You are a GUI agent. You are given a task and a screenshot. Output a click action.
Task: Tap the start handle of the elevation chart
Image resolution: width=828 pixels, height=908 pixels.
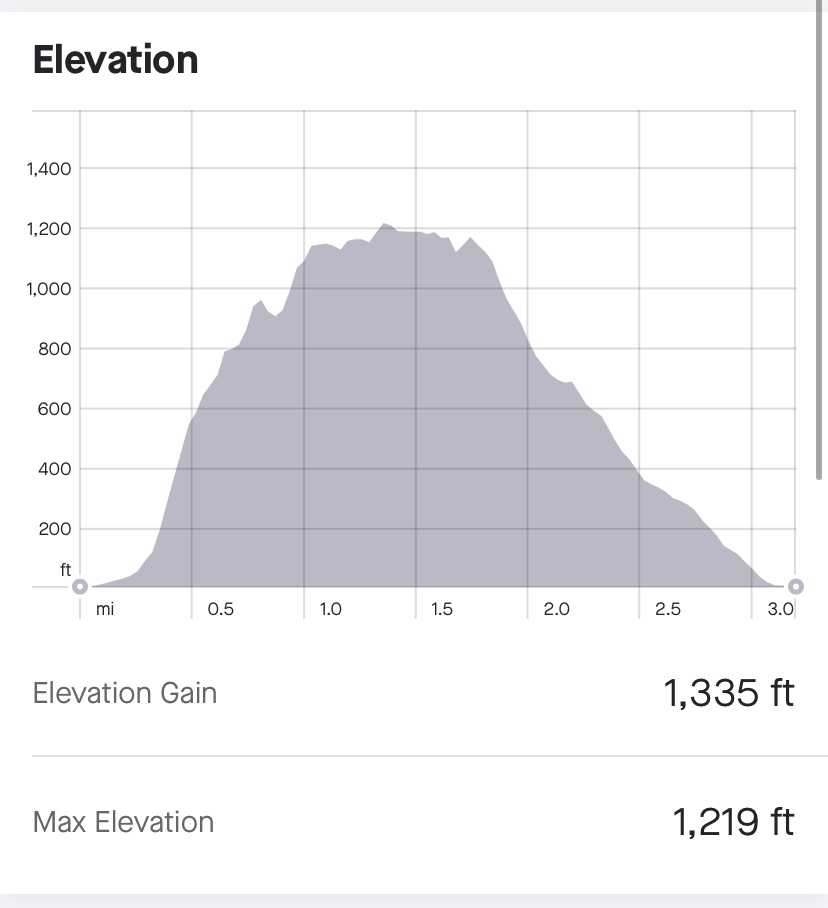coord(80,587)
